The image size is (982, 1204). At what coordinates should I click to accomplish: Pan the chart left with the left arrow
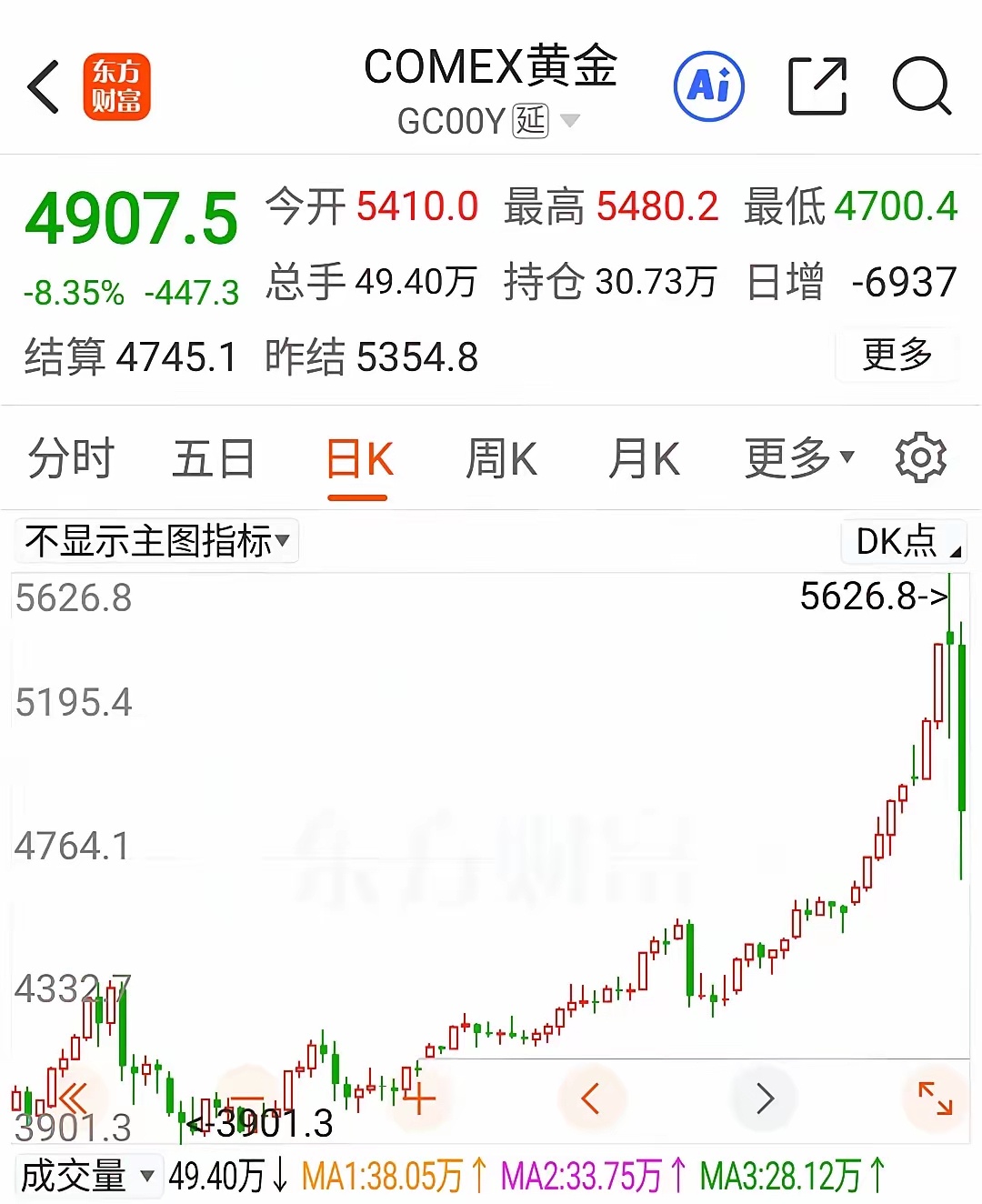click(592, 1098)
